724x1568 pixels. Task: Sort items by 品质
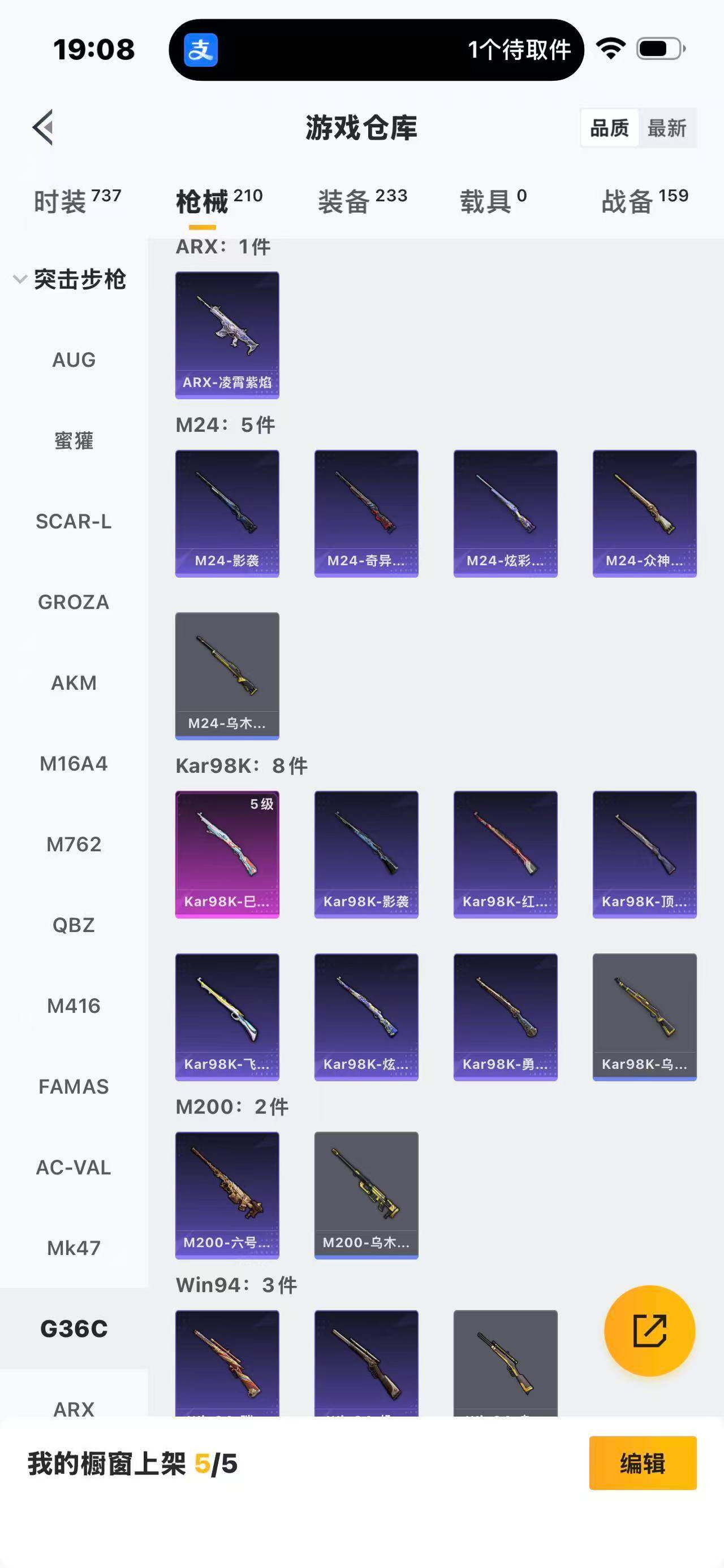point(609,128)
